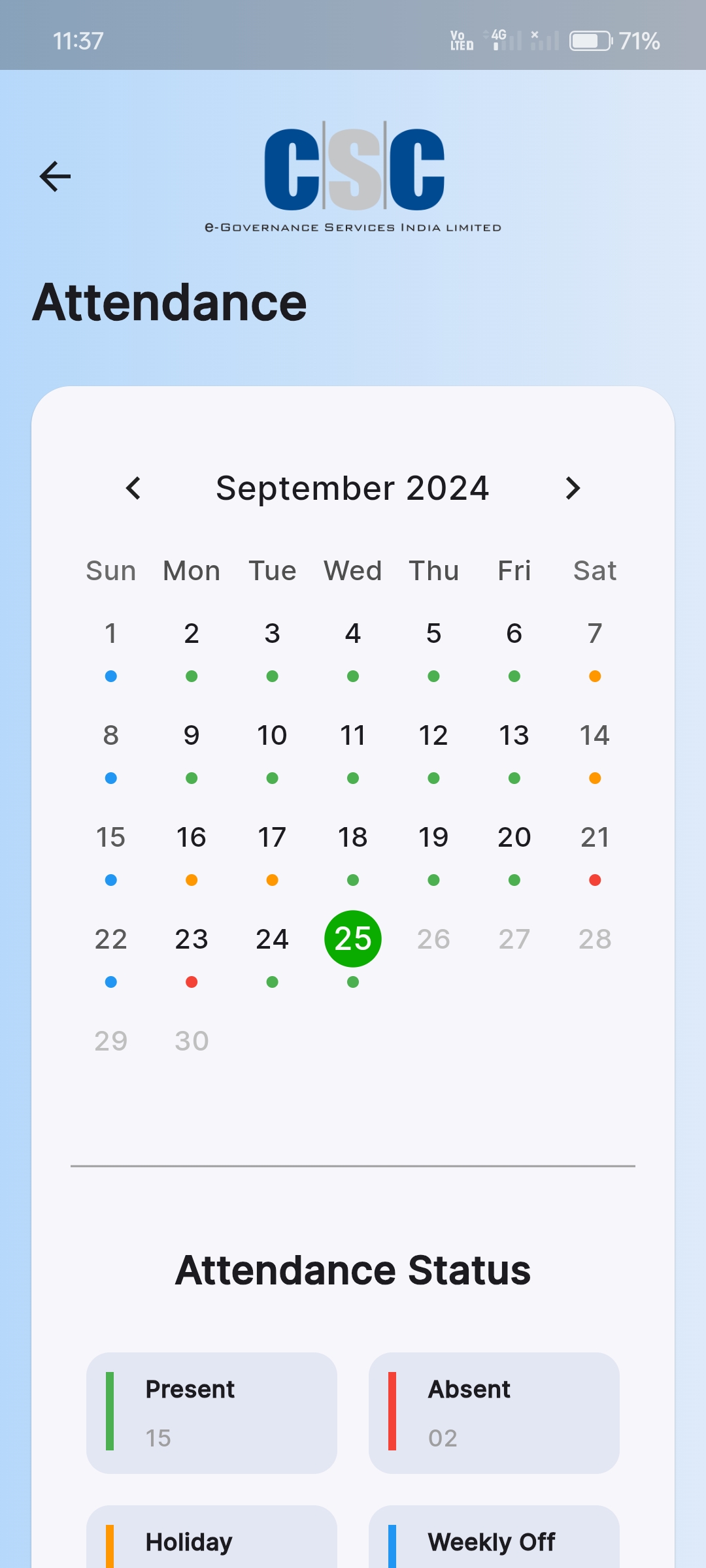The height and width of the screenshot is (1568, 706).
Task: Tap date 30 in the calendar
Action: 192,1041
